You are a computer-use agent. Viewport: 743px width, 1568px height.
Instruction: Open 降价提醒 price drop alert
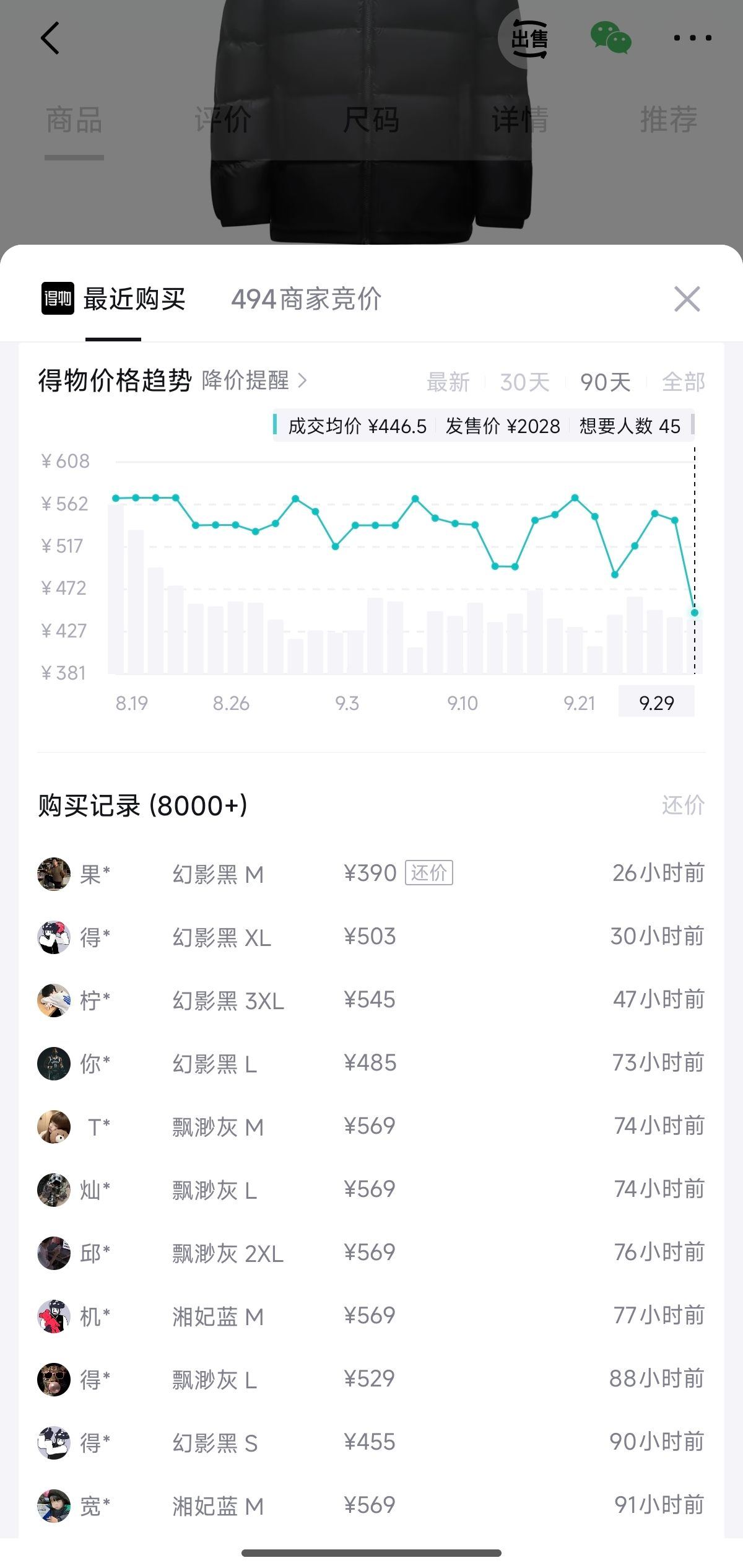(254, 380)
